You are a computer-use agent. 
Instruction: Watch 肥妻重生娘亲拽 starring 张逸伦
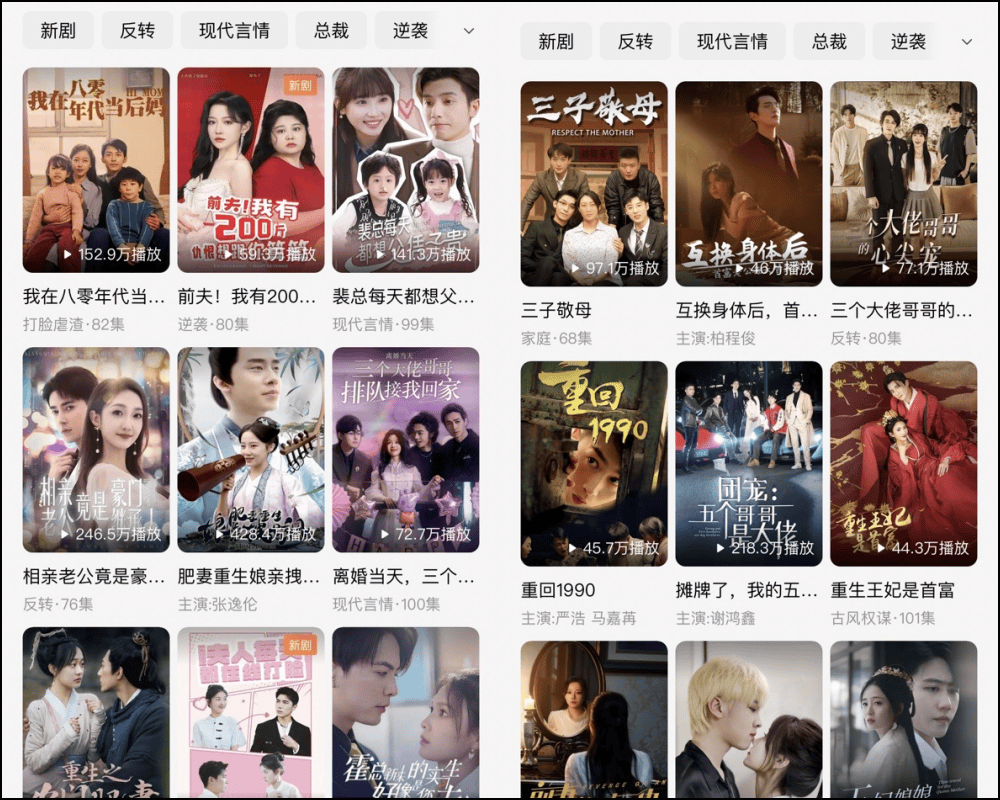(251, 450)
